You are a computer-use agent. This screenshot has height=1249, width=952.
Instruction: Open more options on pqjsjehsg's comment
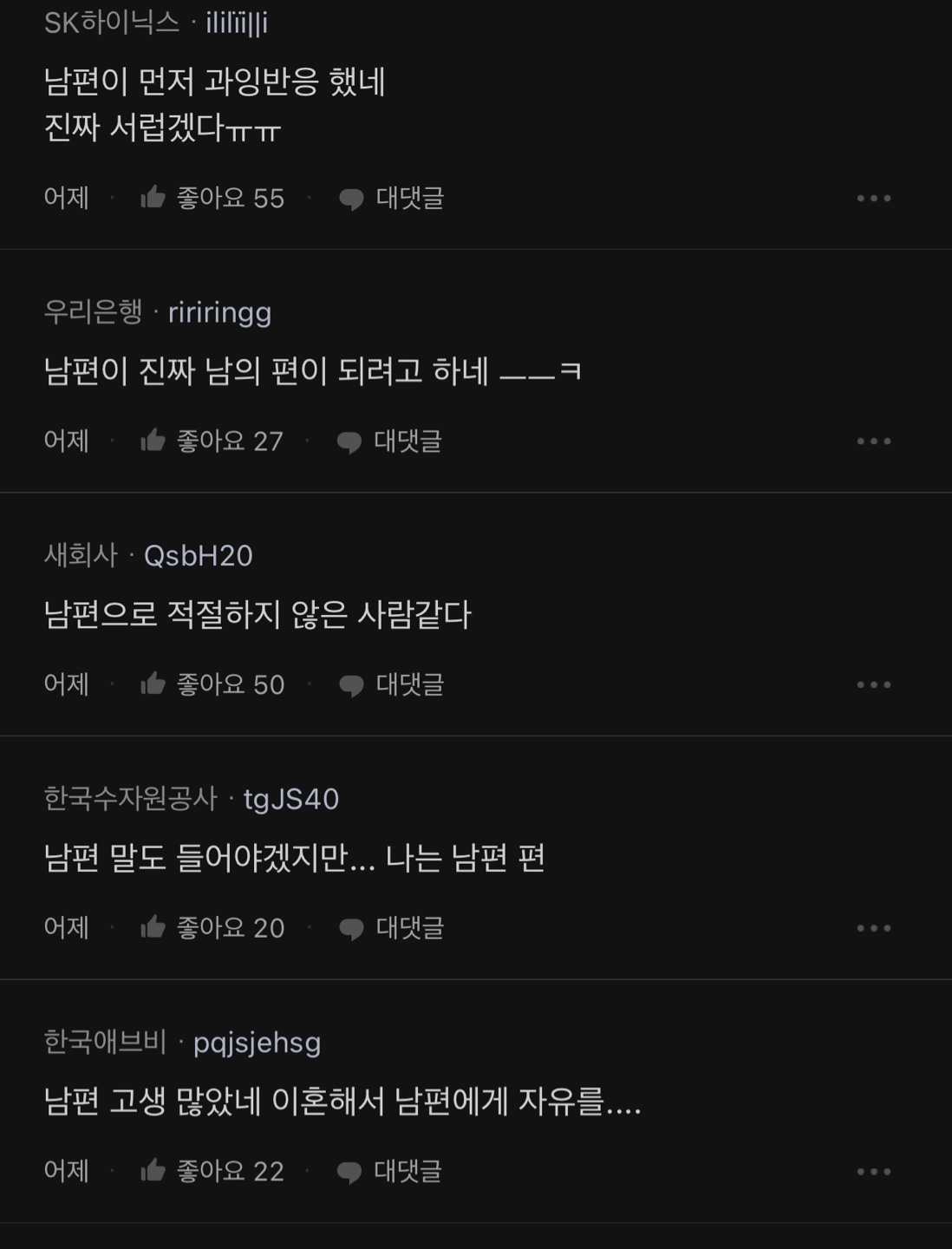point(873,1172)
